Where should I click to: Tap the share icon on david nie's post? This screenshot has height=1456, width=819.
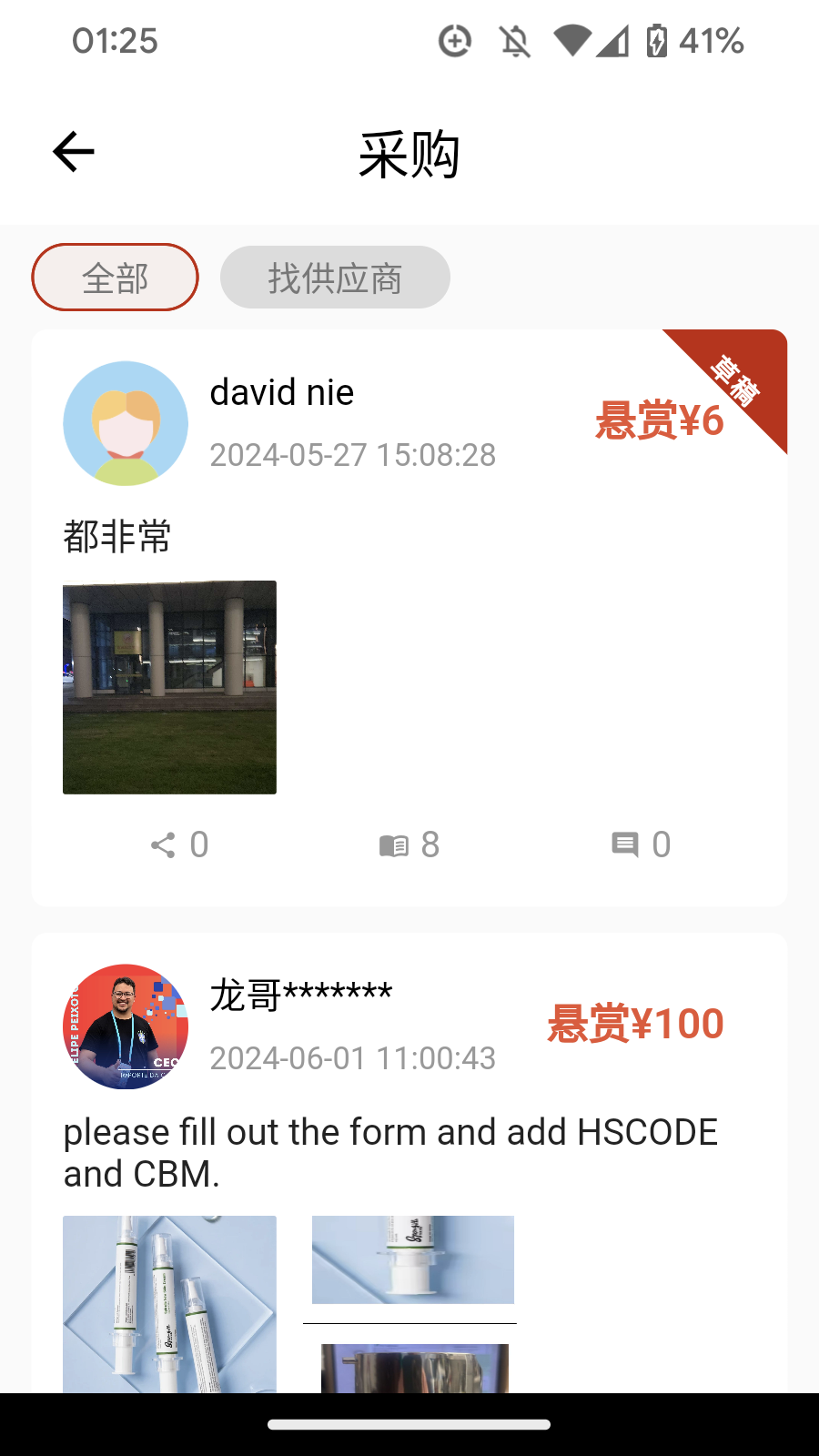pyautogui.click(x=164, y=844)
